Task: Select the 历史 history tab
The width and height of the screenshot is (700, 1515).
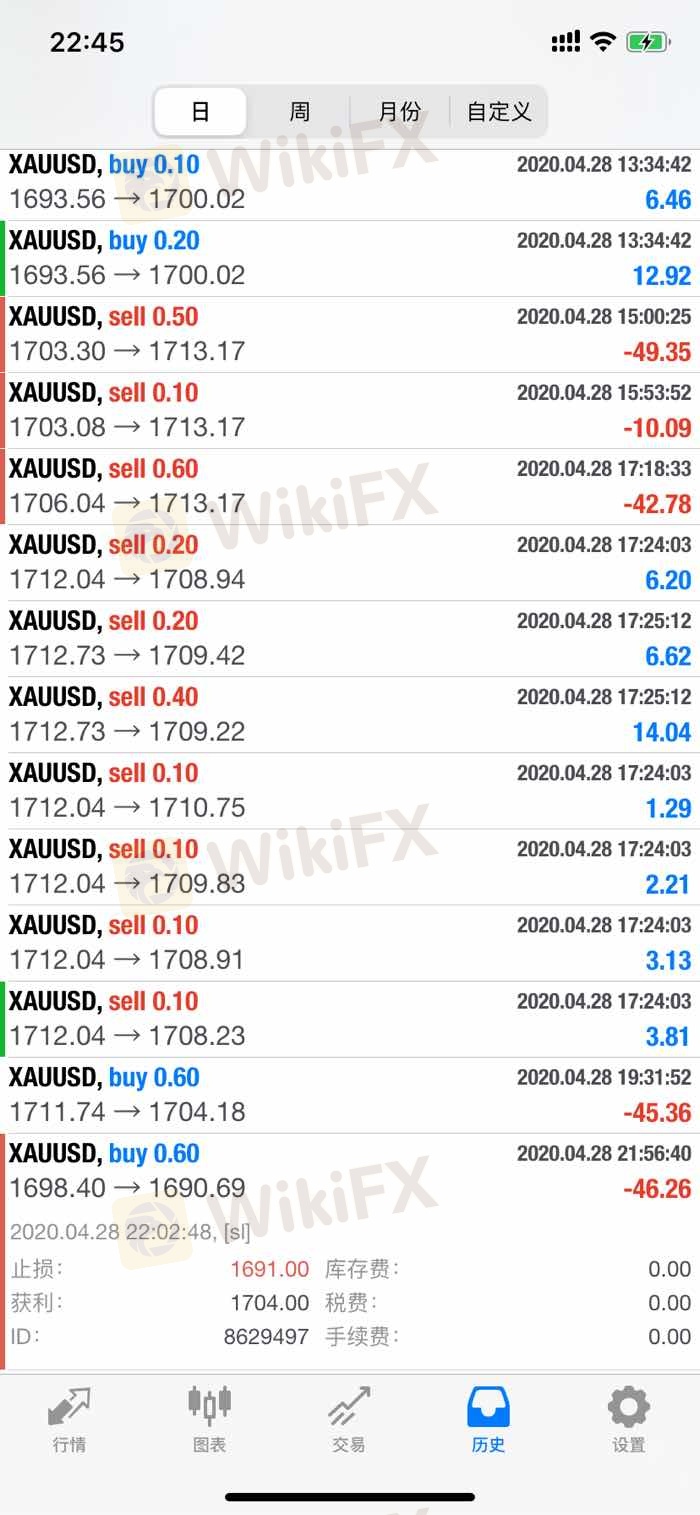Action: 488,1419
